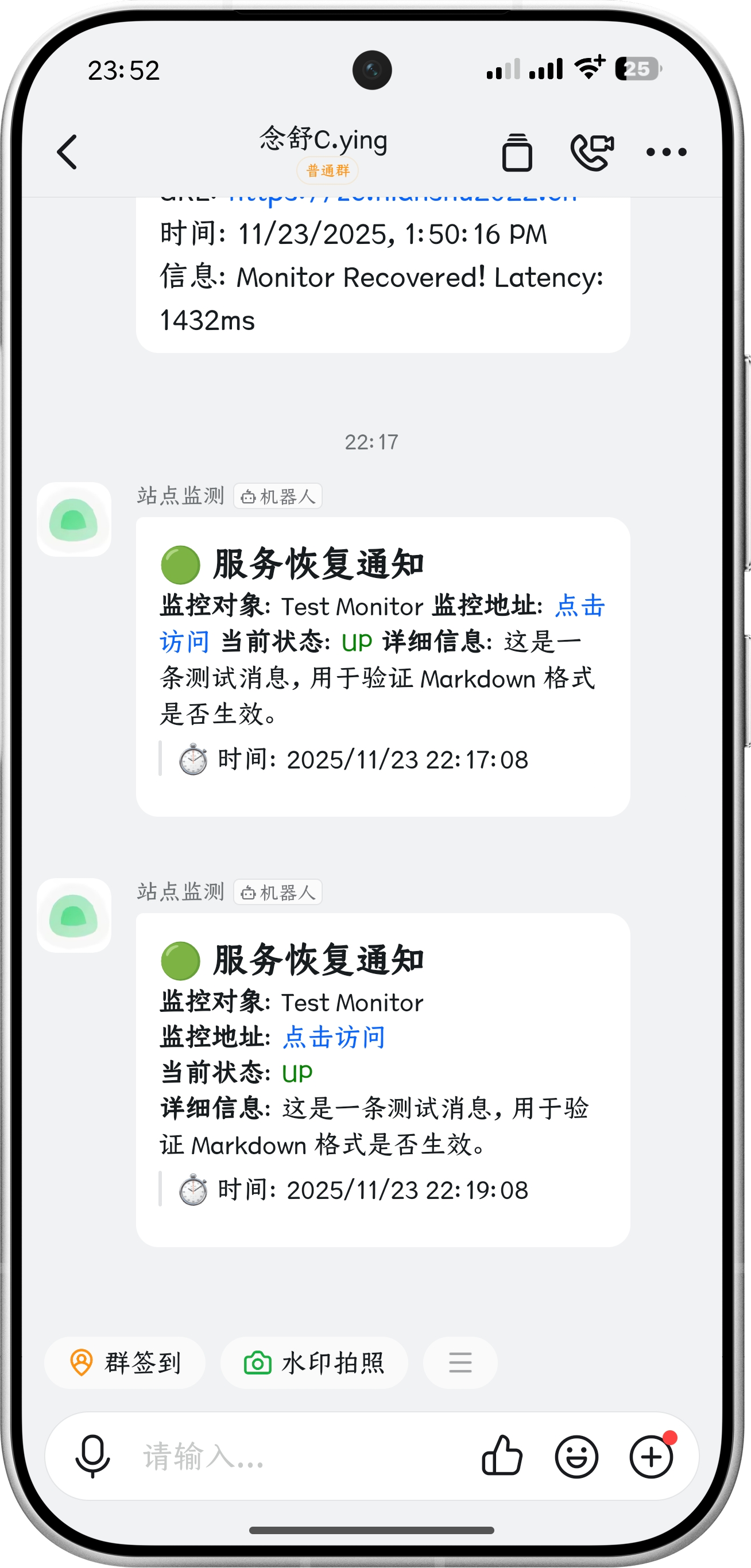
Task: View 站点监测 bot avatar above the 22:19:08 message
Action: tap(74, 915)
